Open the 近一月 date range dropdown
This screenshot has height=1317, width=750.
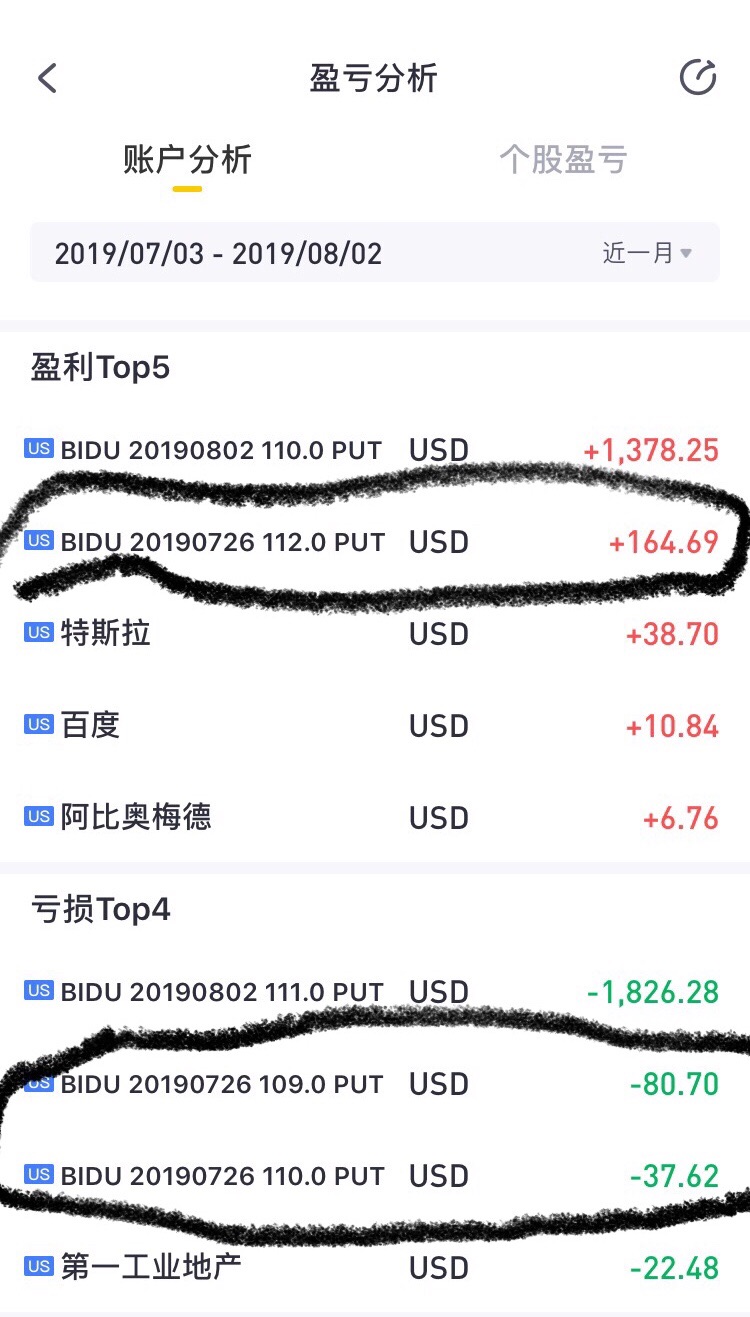[647, 253]
